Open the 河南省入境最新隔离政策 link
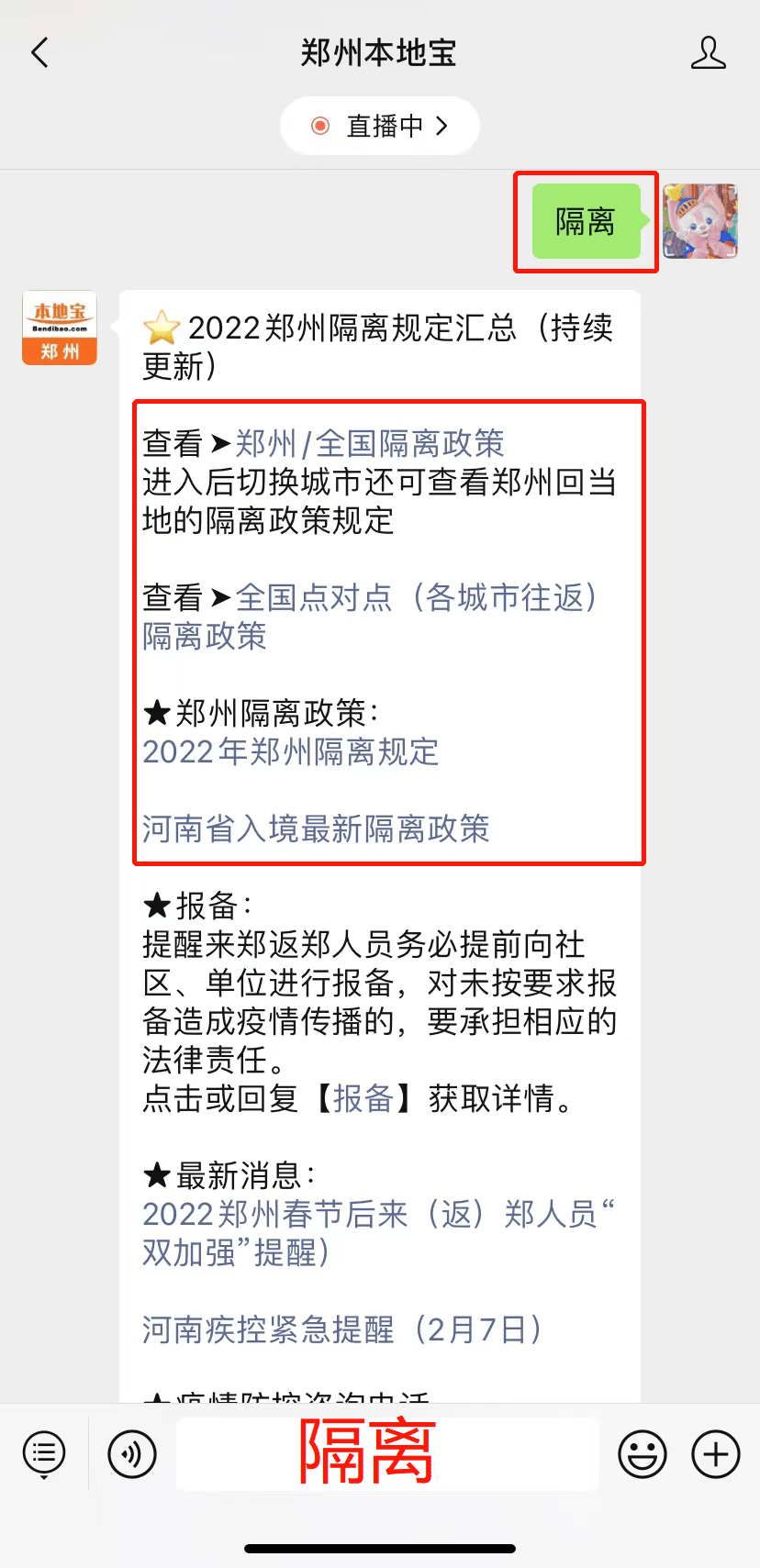Viewport: 760px width, 1568px height. pyautogui.click(x=316, y=829)
